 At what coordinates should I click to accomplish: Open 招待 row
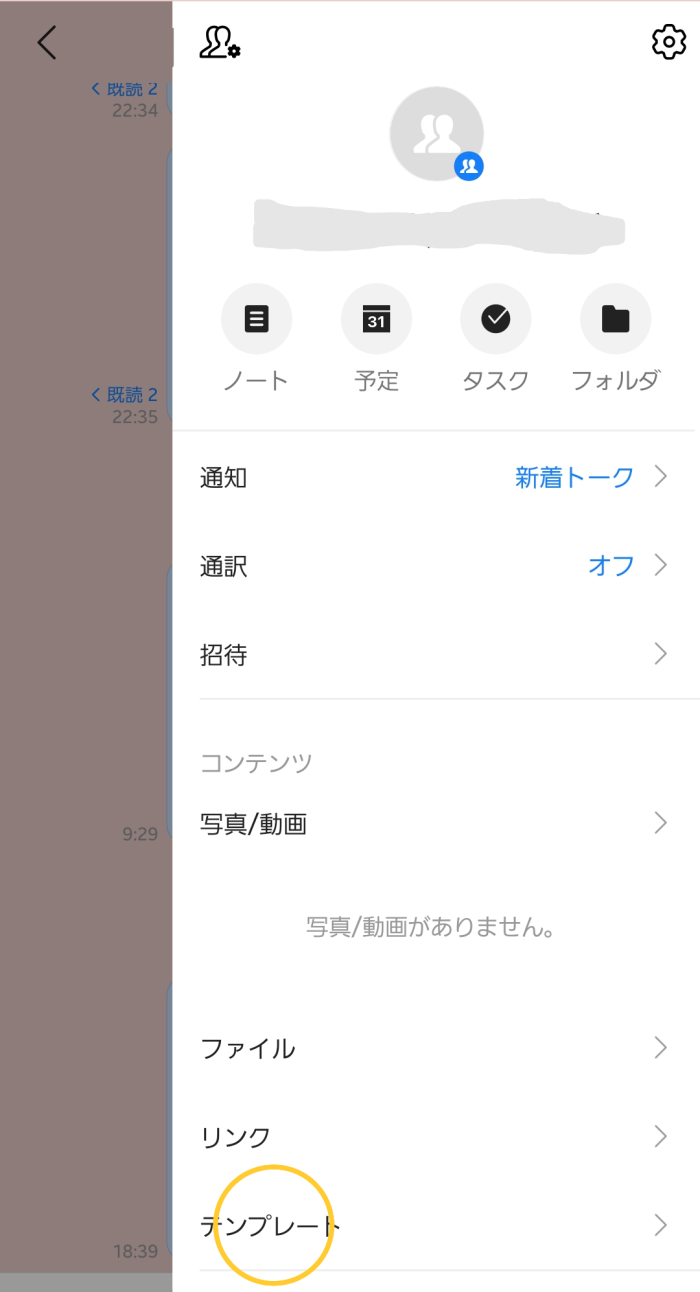click(435, 655)
